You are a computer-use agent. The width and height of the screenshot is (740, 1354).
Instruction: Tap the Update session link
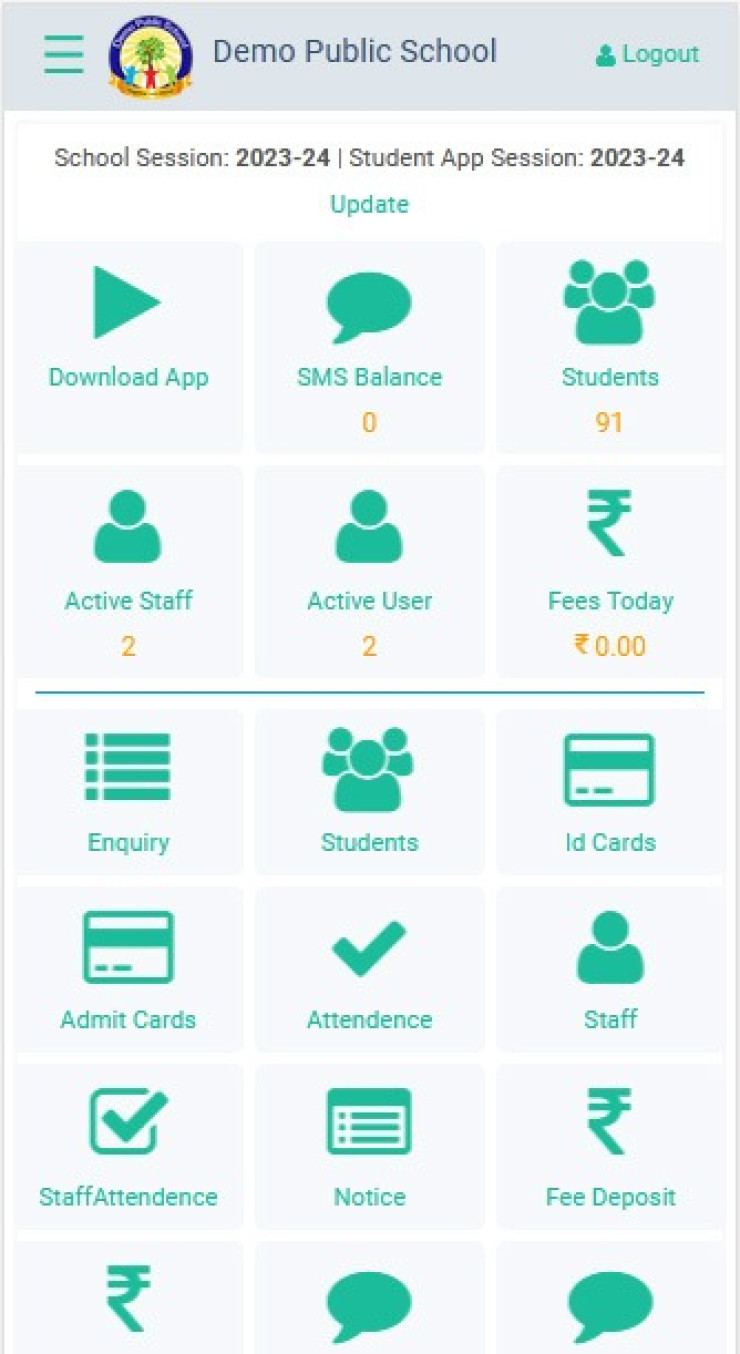[x=369, y=205]
